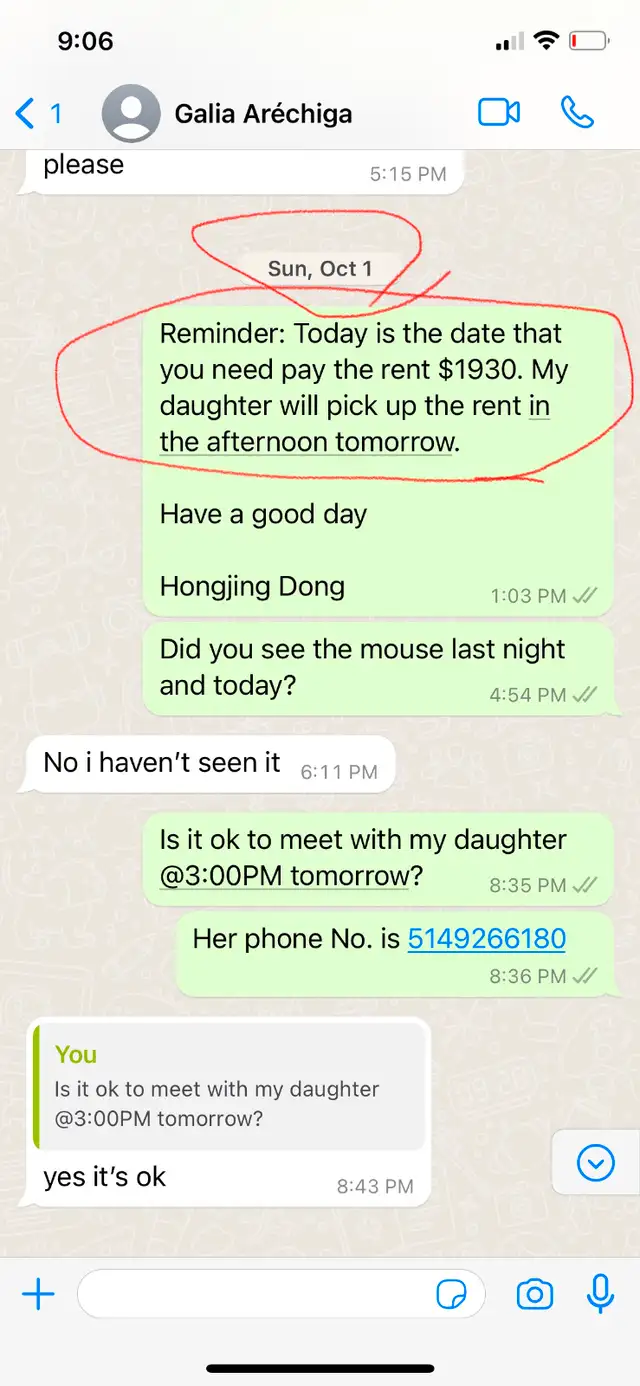The width and height of the screenshot is (640, 1386).
Task: Tap the phone number link 5149266180
Action: pyautogui.click(x=486, y=938)
